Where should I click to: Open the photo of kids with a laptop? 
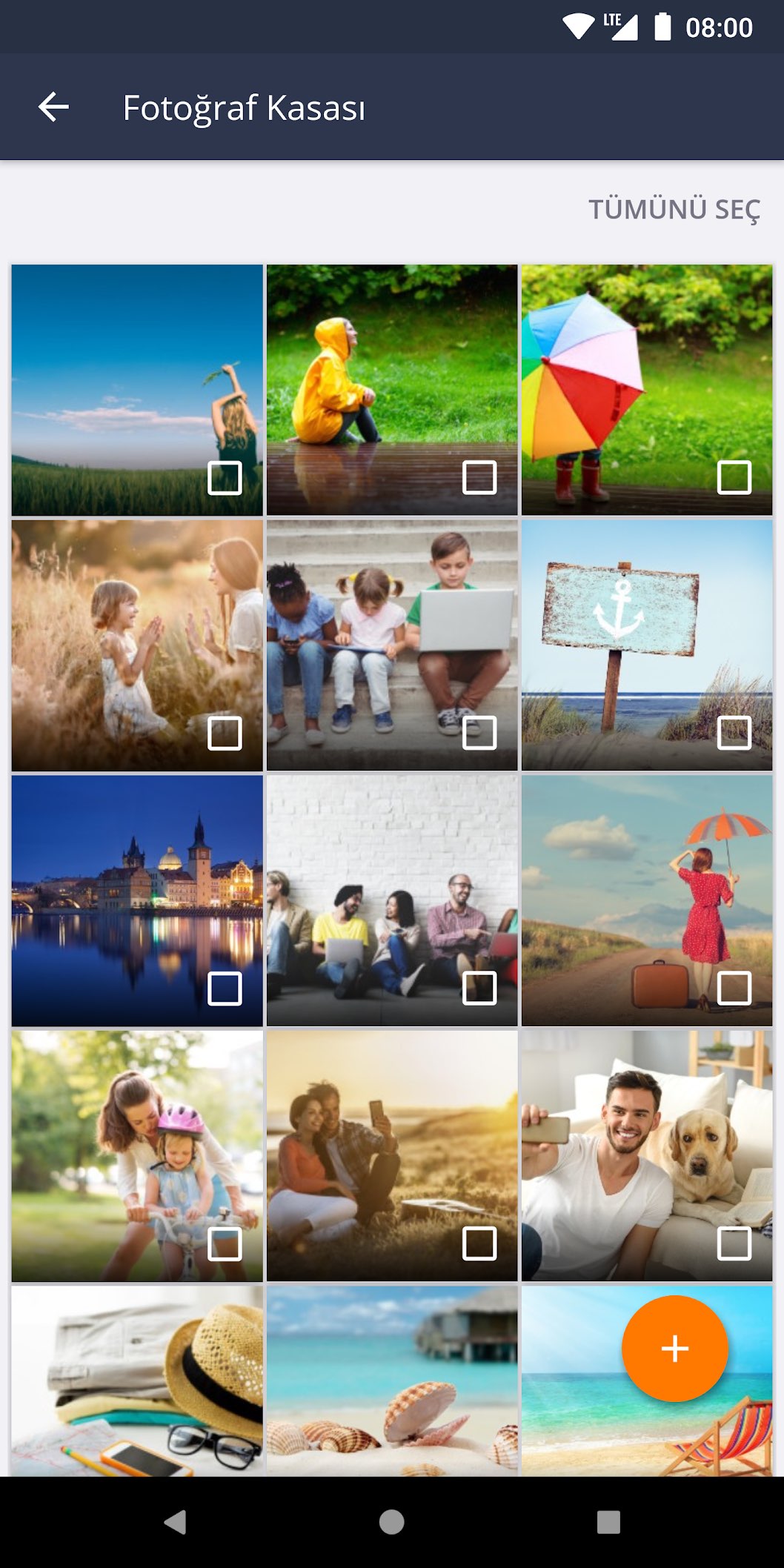click(392, 645)
